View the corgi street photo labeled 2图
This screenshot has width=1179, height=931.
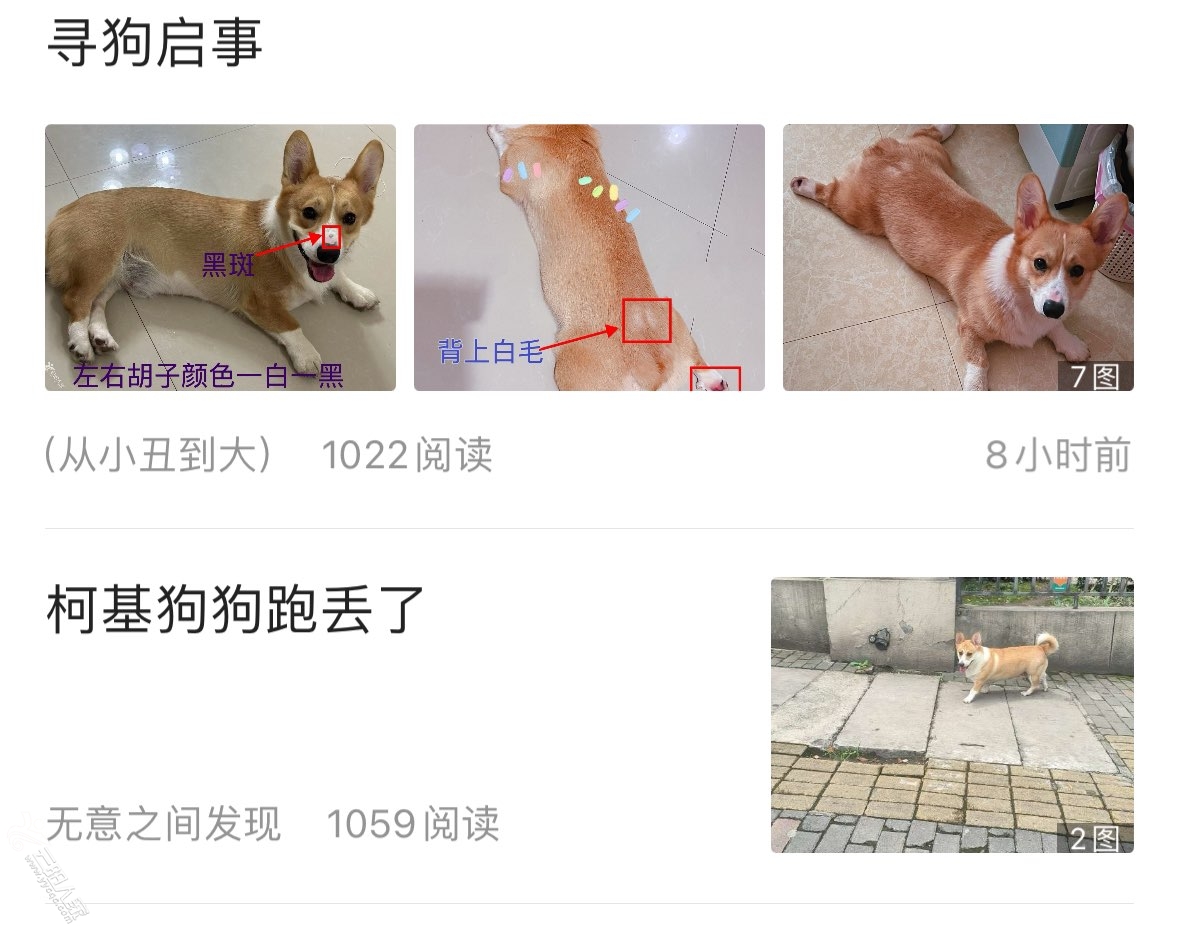[x=951, y=714]
